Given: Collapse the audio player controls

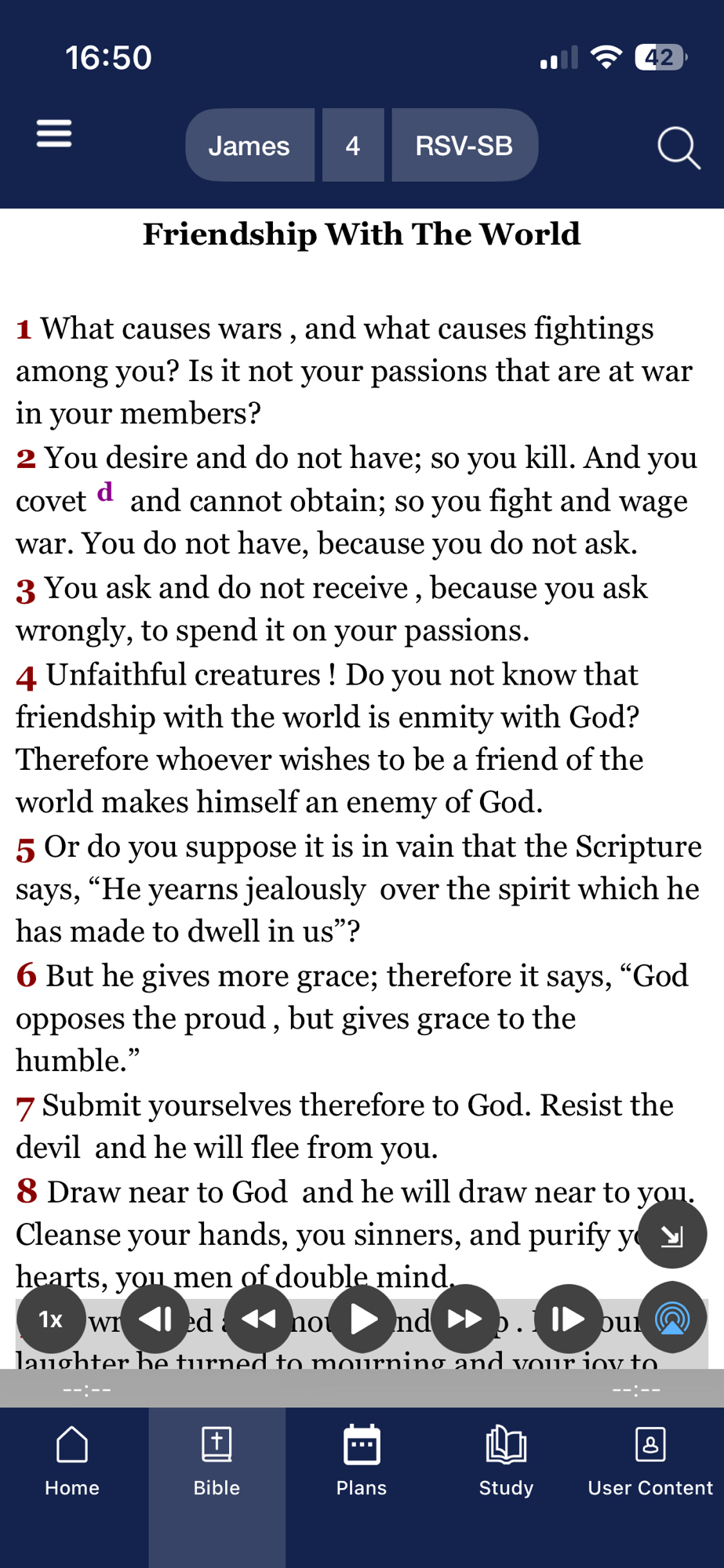Looking at the screenshot, I should click(x=672, y=1235).
